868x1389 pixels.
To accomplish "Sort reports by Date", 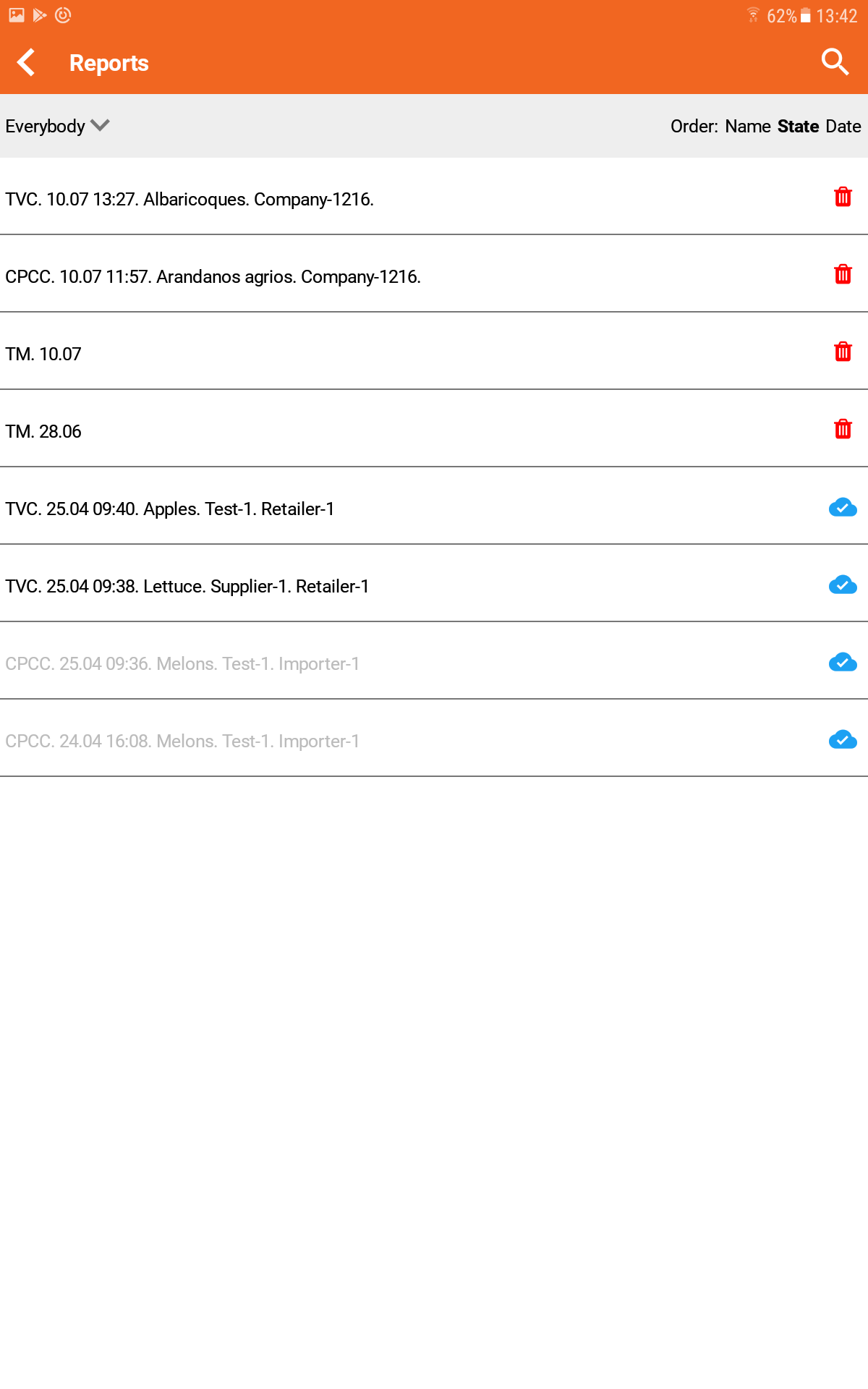I will click(x=843, y=127).
